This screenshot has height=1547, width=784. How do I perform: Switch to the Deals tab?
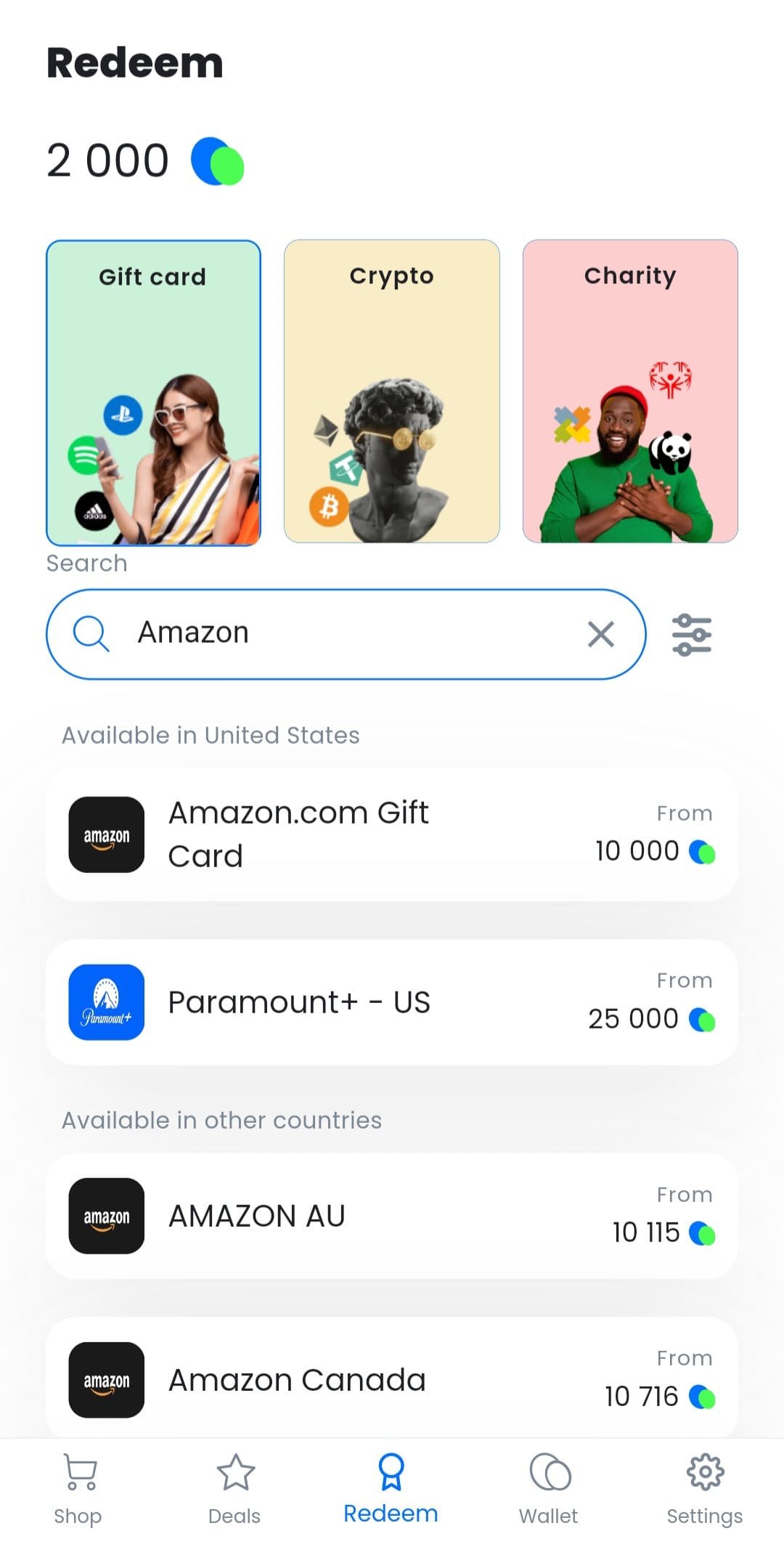(x=234, y=1489)
